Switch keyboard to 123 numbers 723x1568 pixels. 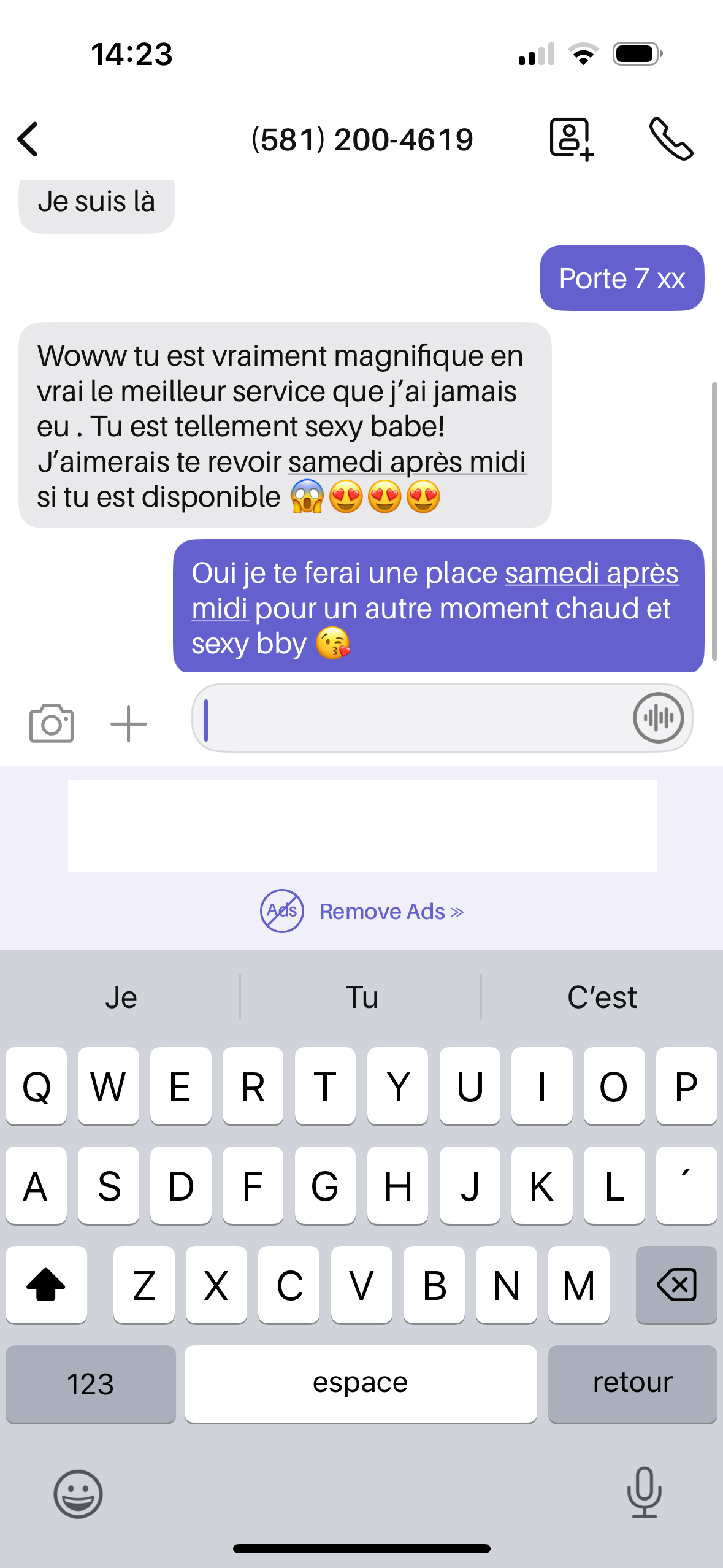[x=91, y=1384]
